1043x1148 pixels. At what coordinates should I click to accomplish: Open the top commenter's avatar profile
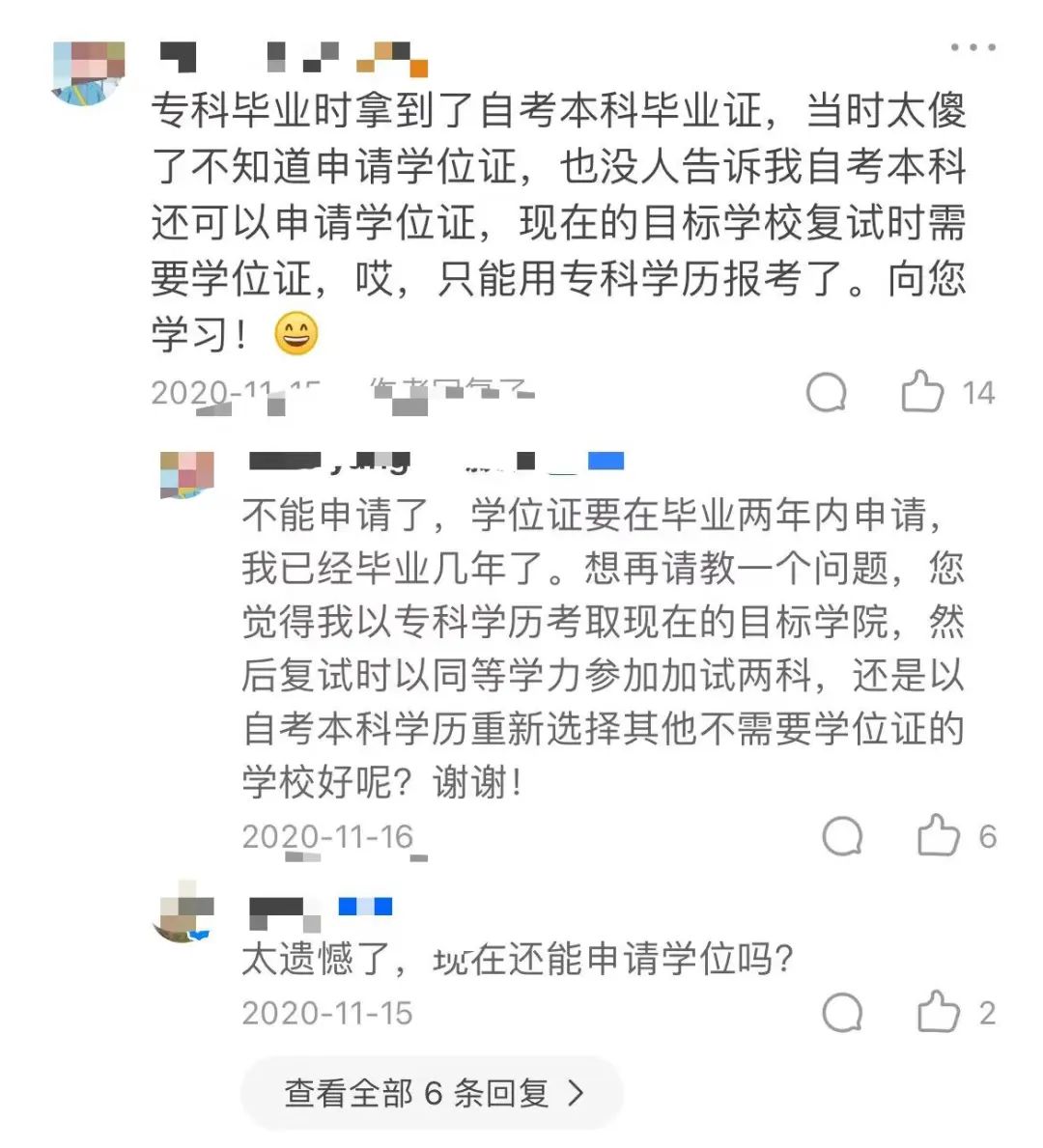click(x=88, y=72)
